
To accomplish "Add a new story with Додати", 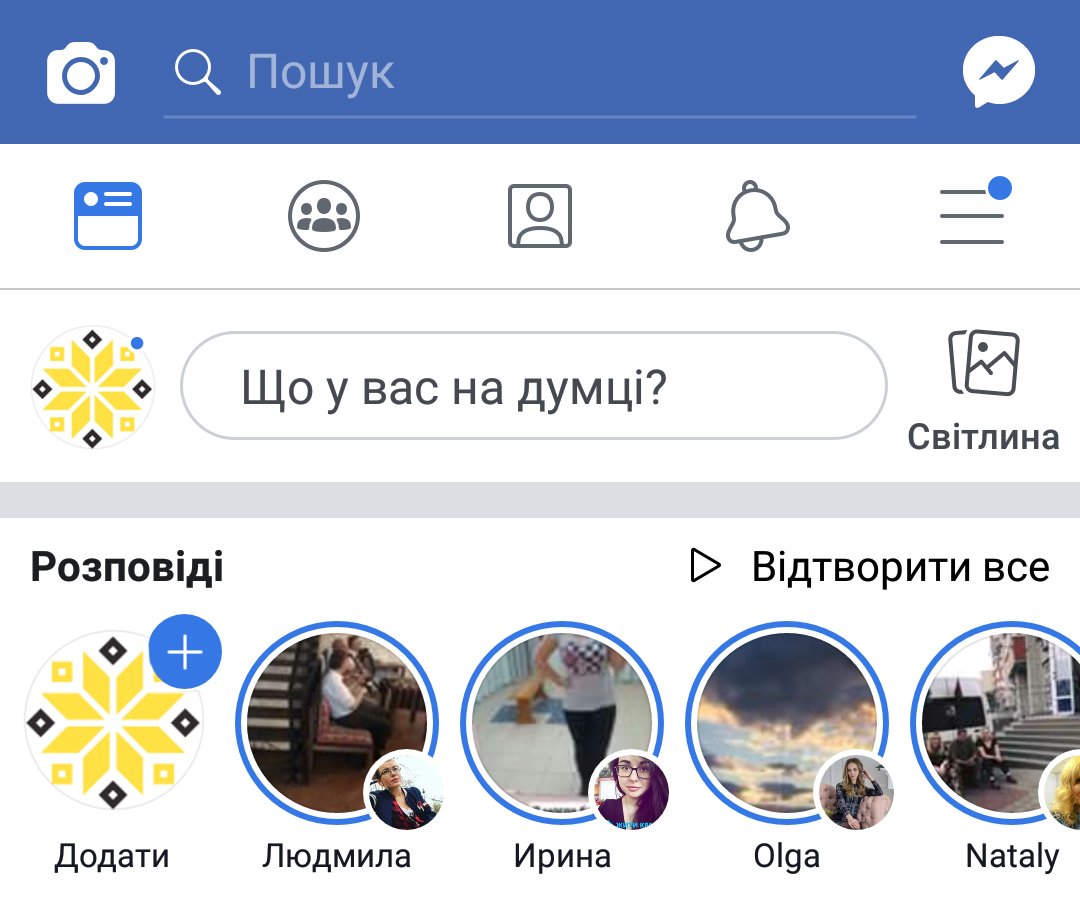I will [x=114, y=720].
